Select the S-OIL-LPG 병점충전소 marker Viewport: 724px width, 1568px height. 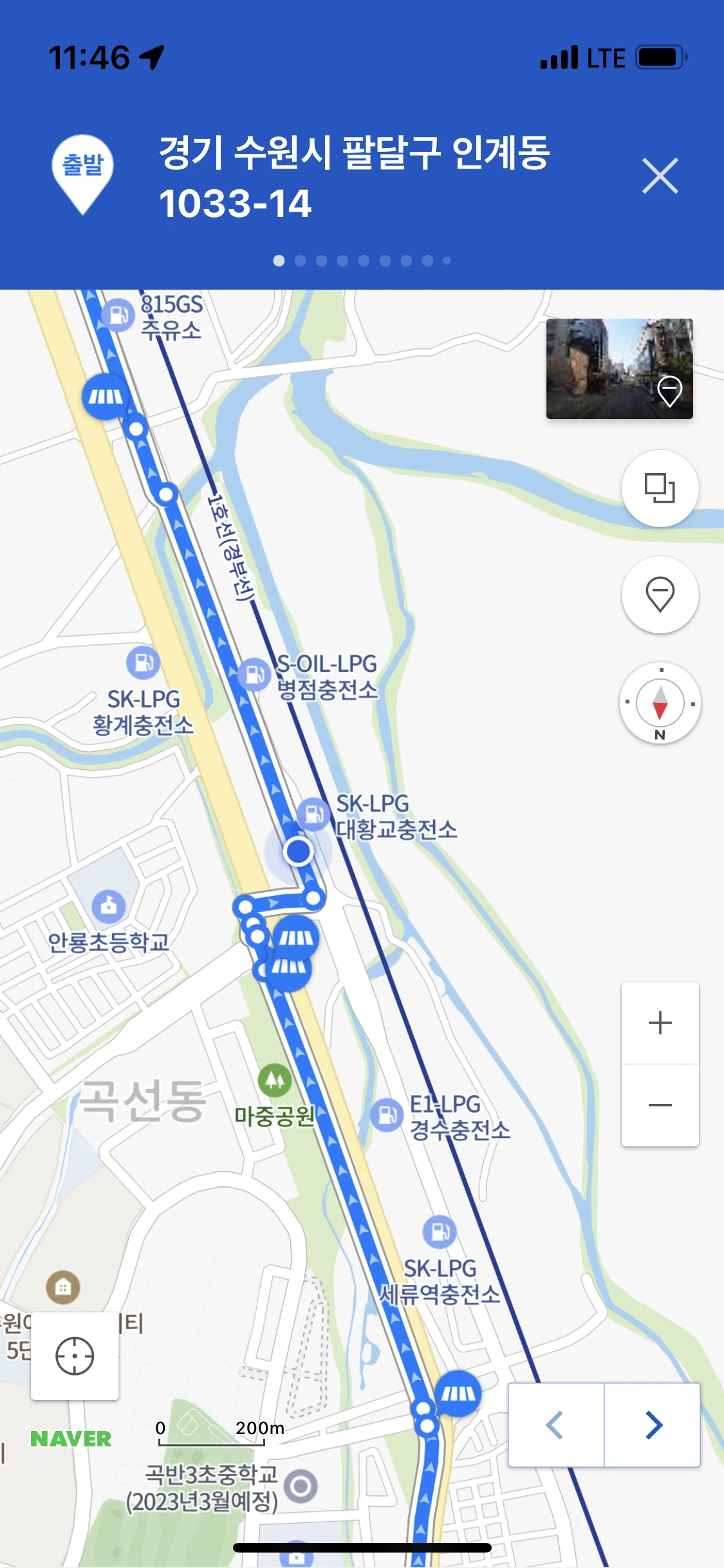pyautogui.click(x=254, y=675)
